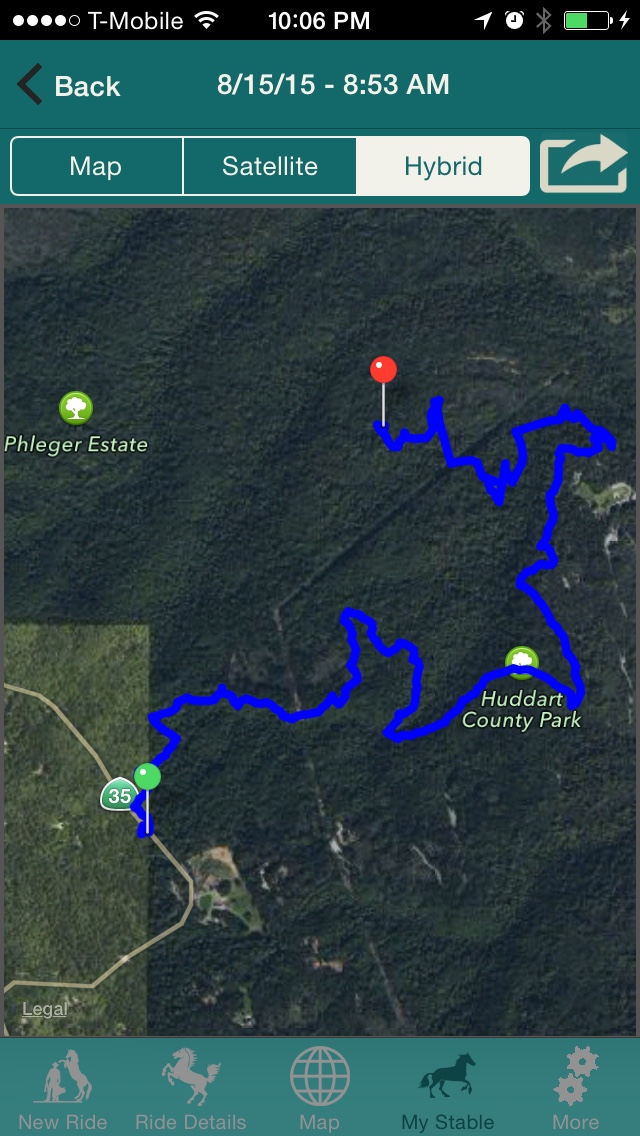Open the More tab
This screenshot has width=640, height=1136.
coord(575,1090)
